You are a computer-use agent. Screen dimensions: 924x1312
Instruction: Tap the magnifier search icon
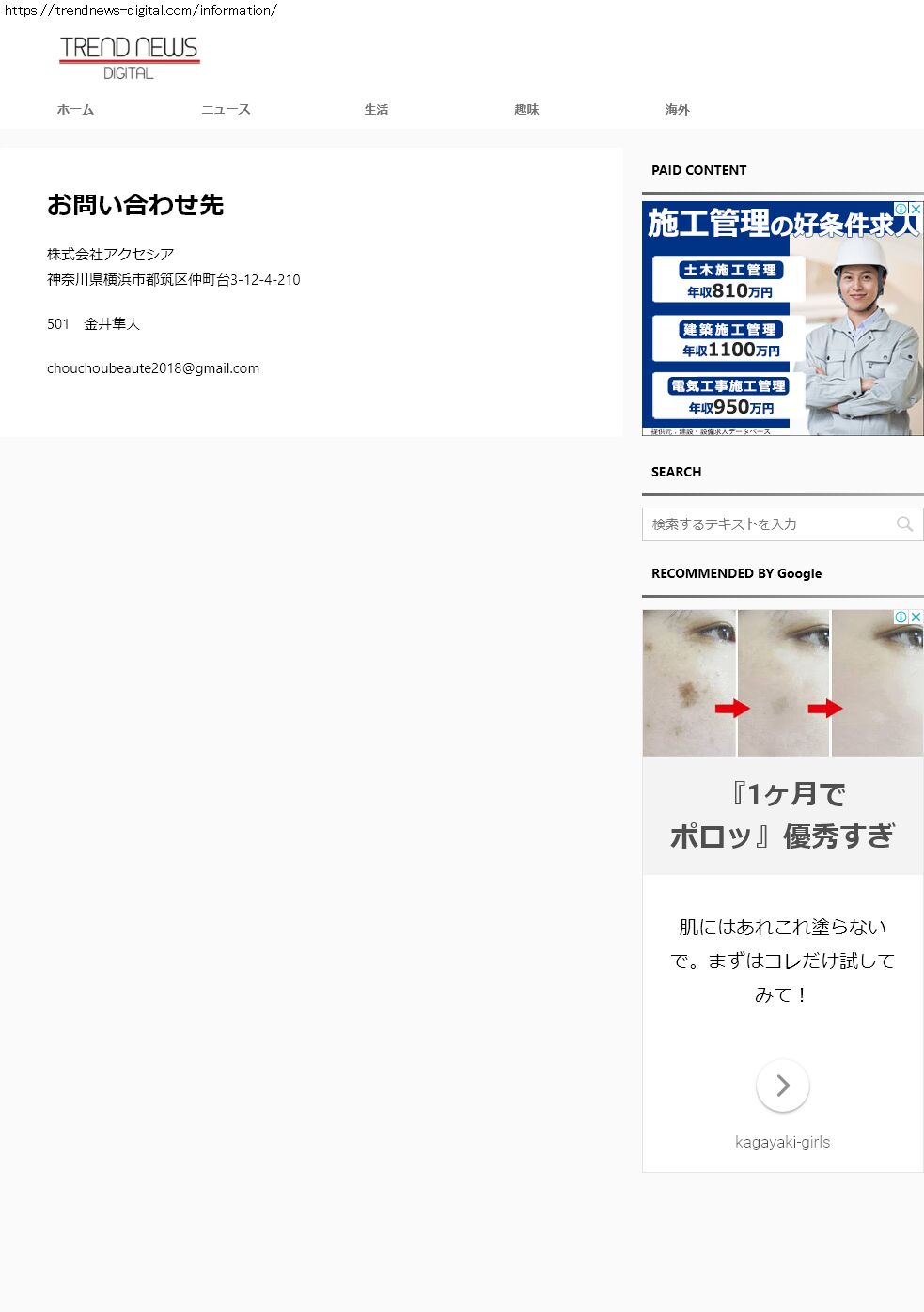(x=904, y=524)
